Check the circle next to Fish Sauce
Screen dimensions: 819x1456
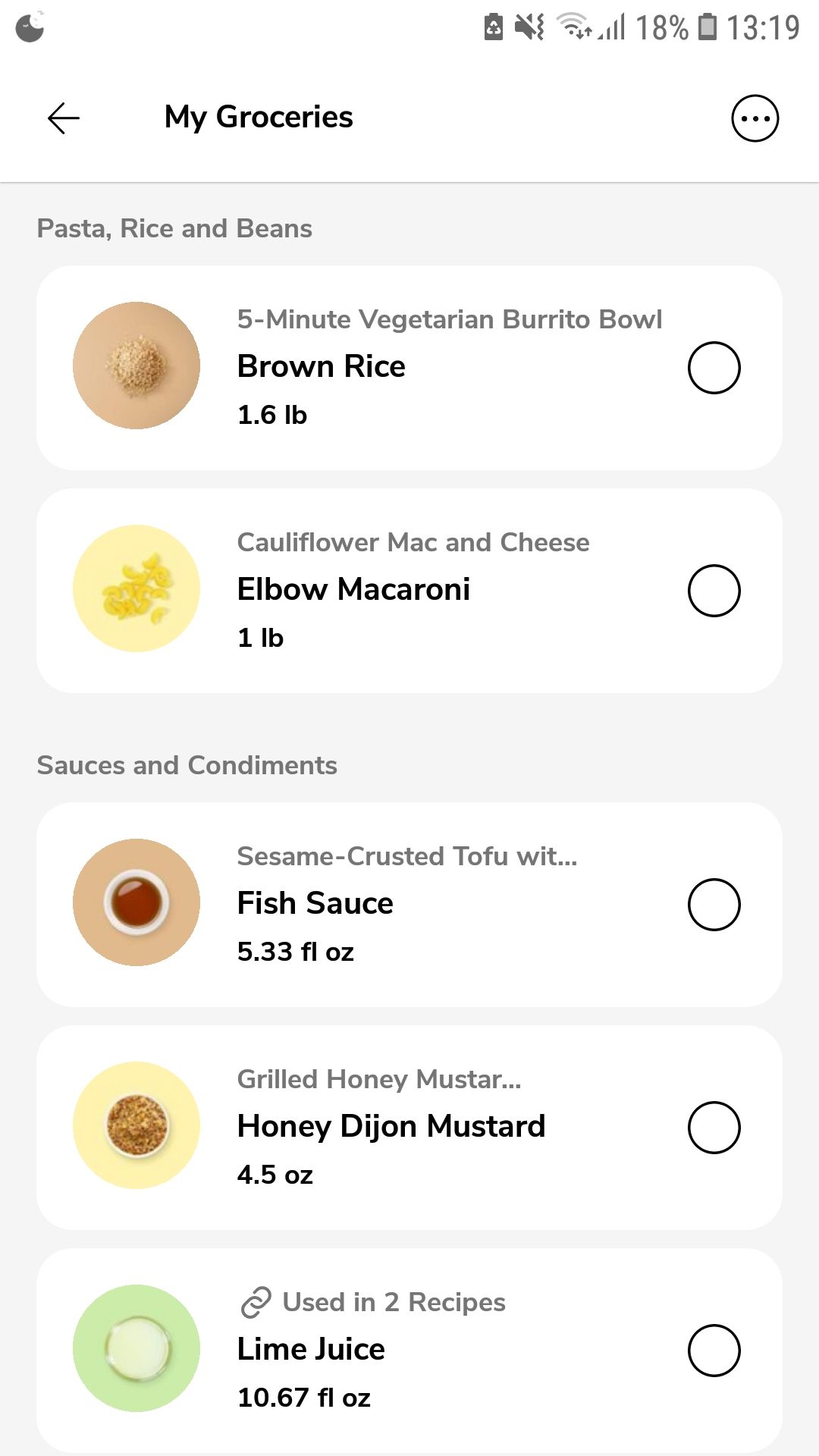pyautogui.click(x=714, y=903)
